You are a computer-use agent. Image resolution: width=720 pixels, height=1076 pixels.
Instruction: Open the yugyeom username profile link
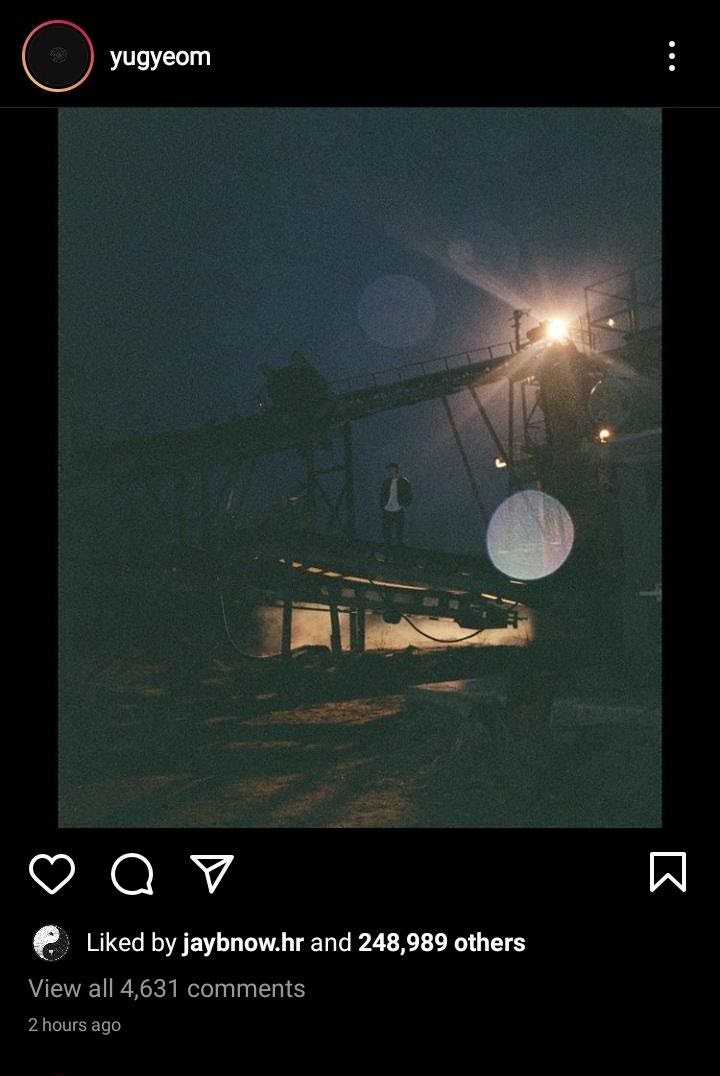coord(160,57)
